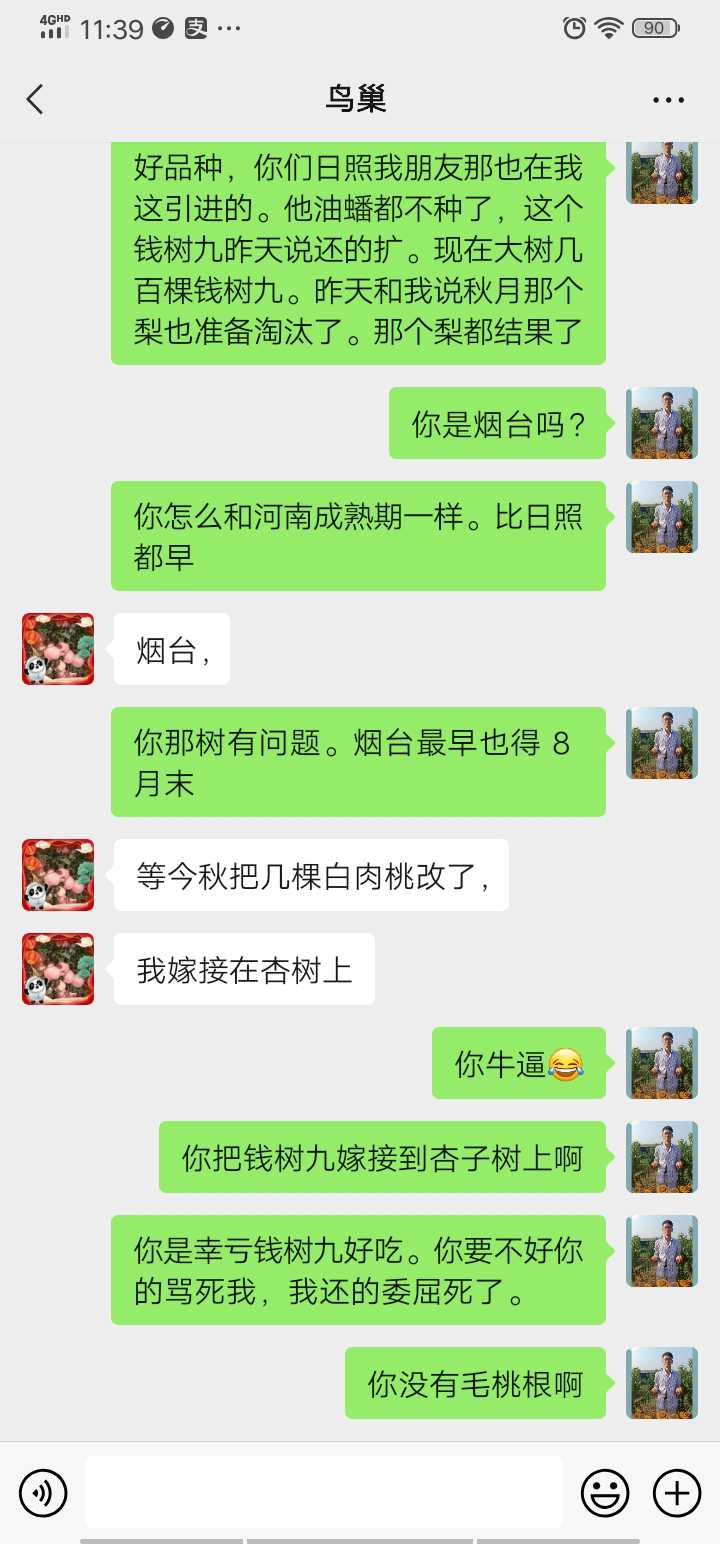Viewport: 720px width, 1544px height.
Task: Focus the message text field
Action: point(323,1492)
